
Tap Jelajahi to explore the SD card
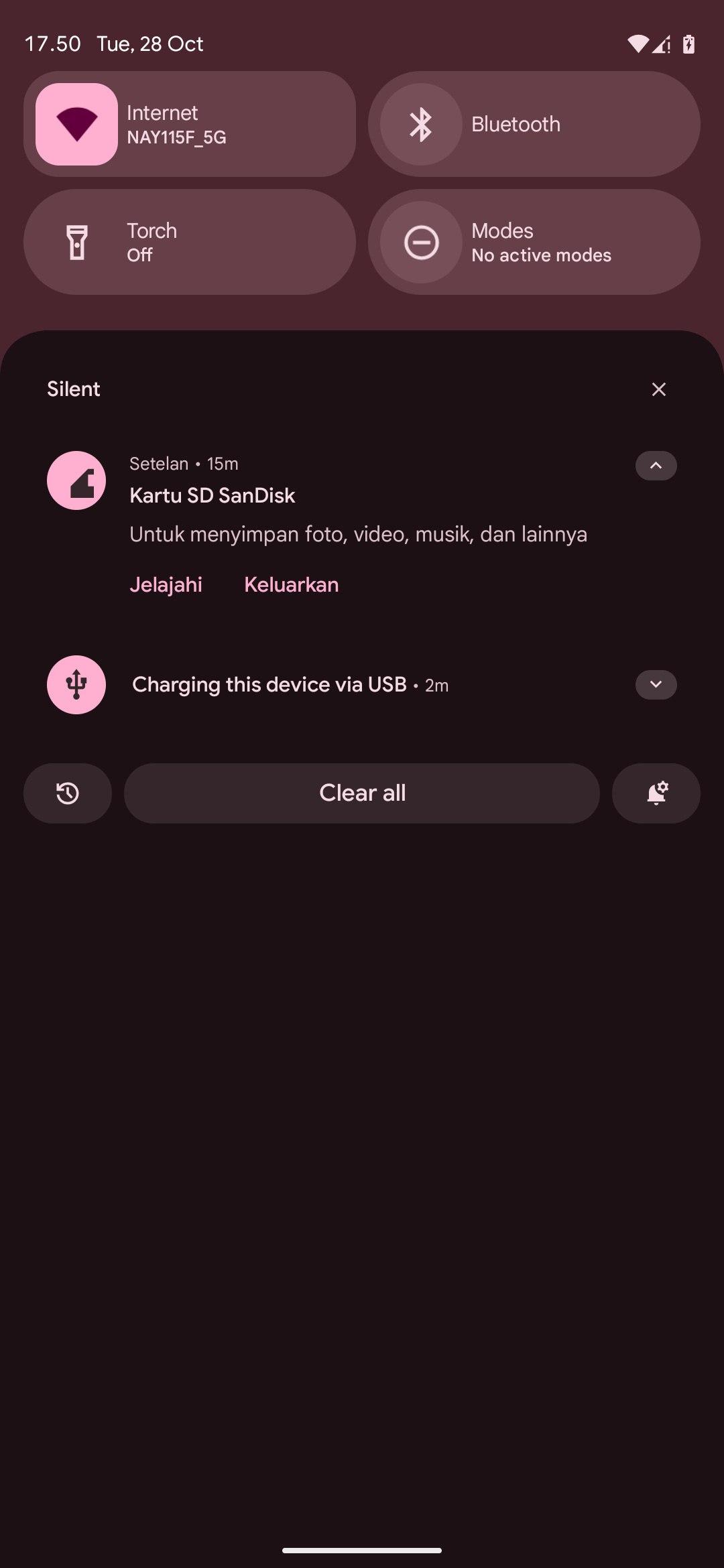(166, 584)
